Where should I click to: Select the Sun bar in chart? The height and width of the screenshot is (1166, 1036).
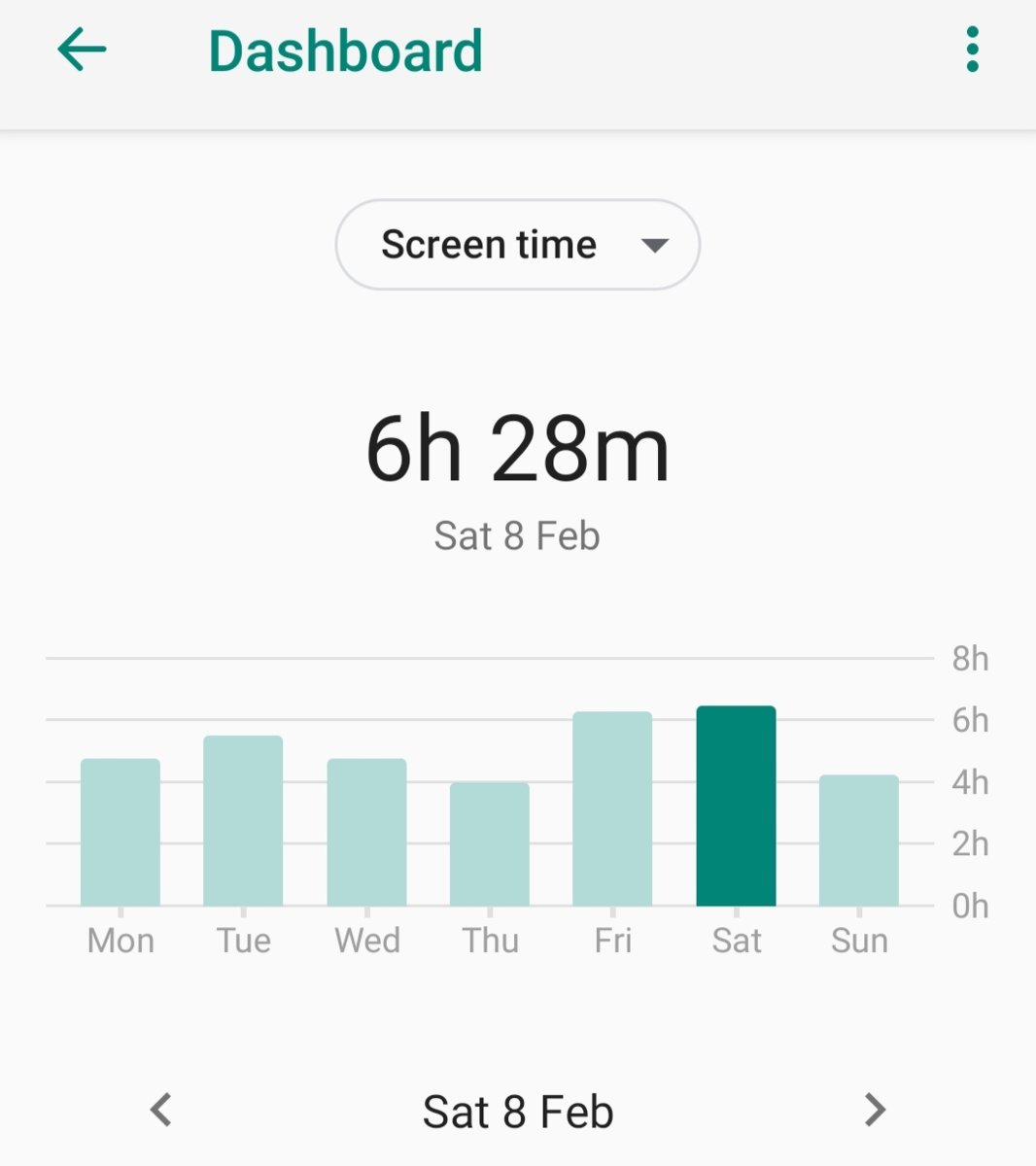click(x=859, y=840)
